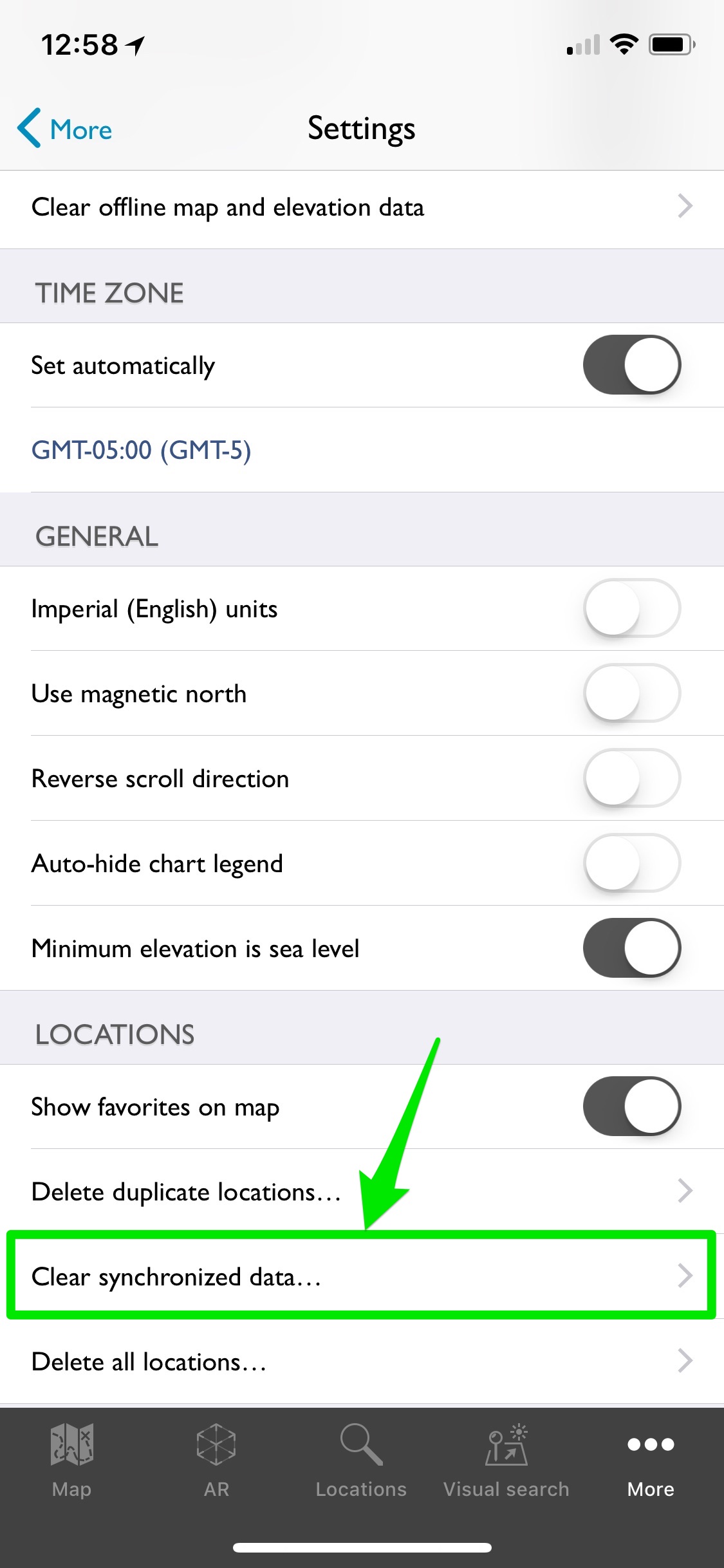The image size is (724, 1568).
Task: Toggle Auto-hide chart legend on
Action: (x=631, y=863)
